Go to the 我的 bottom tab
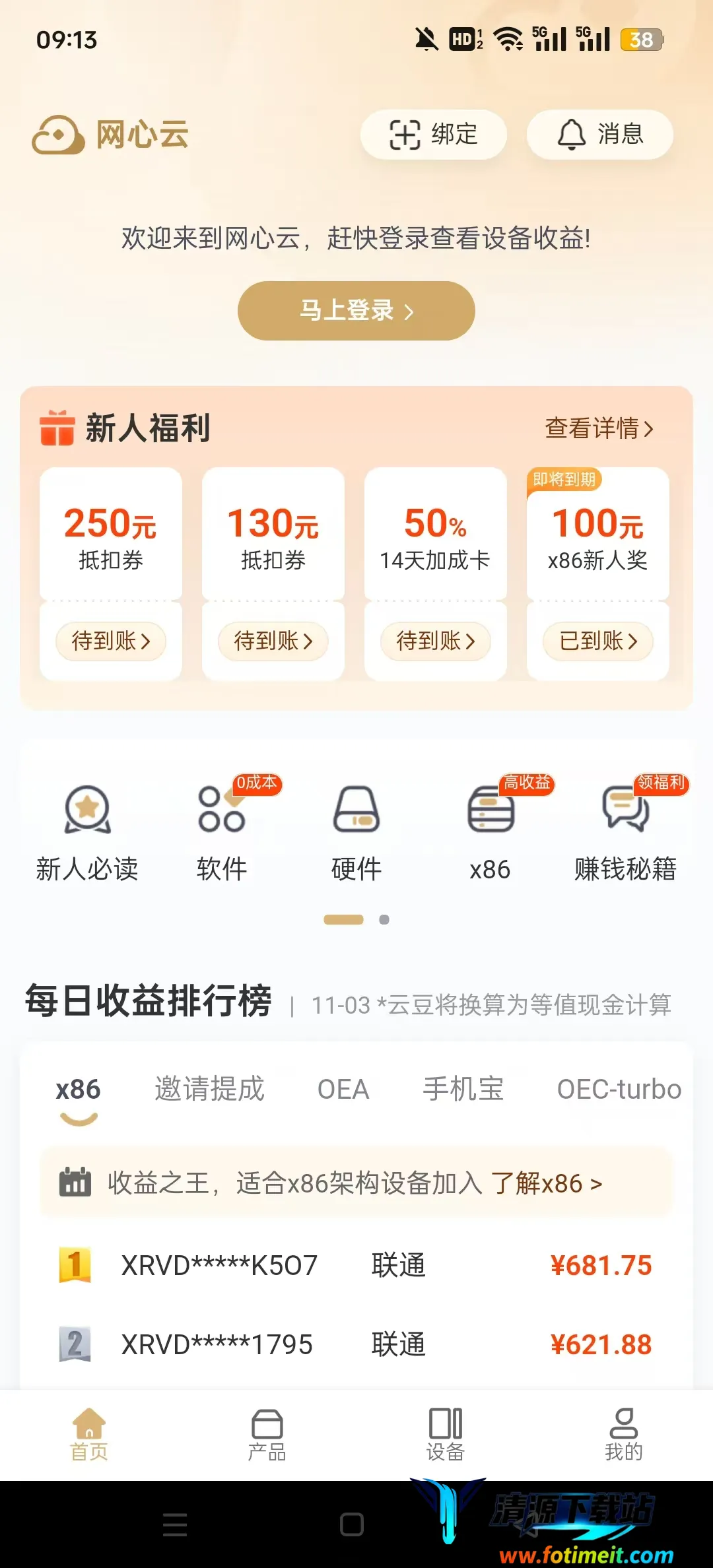 tap(624, 1435)
